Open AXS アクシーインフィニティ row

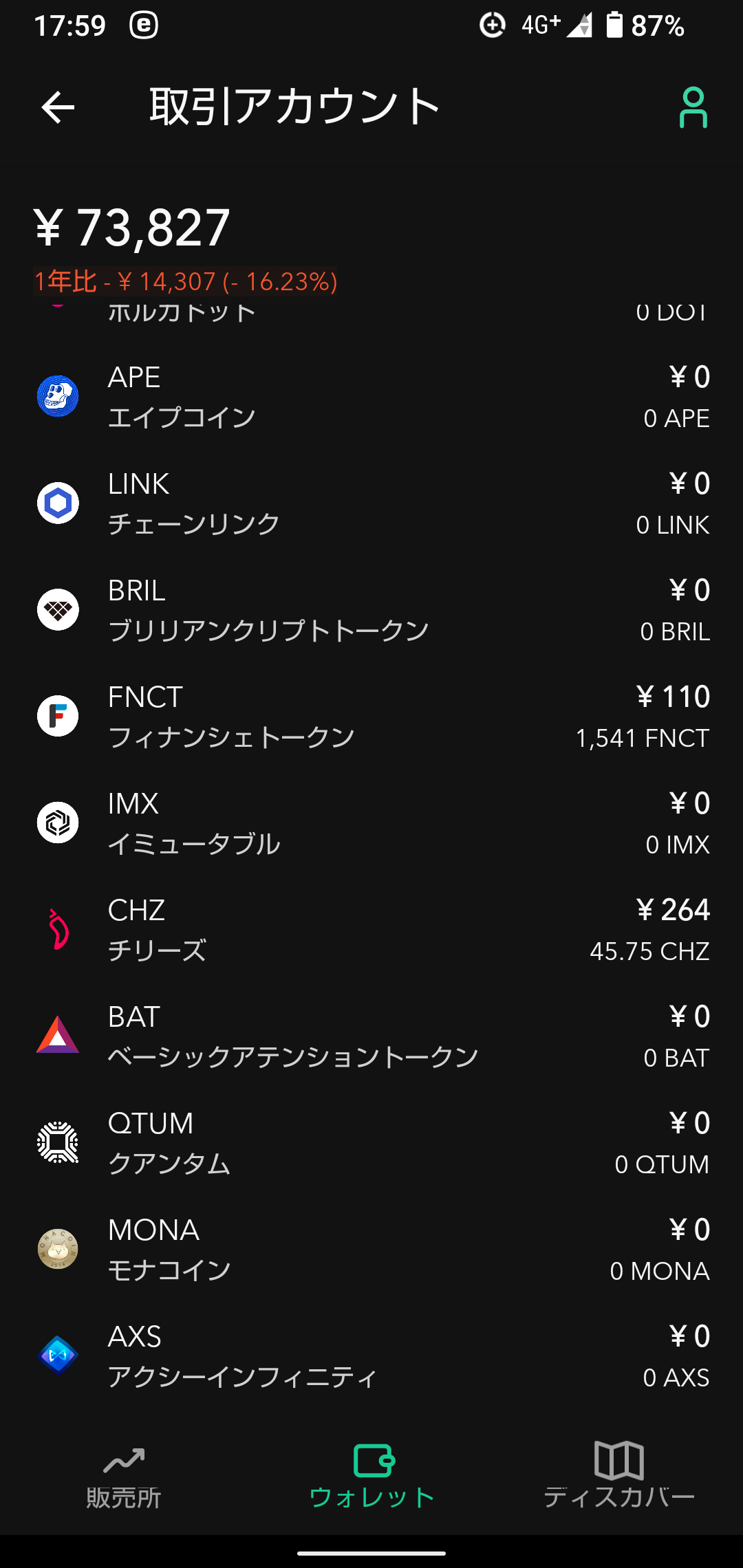[371, 1356]
